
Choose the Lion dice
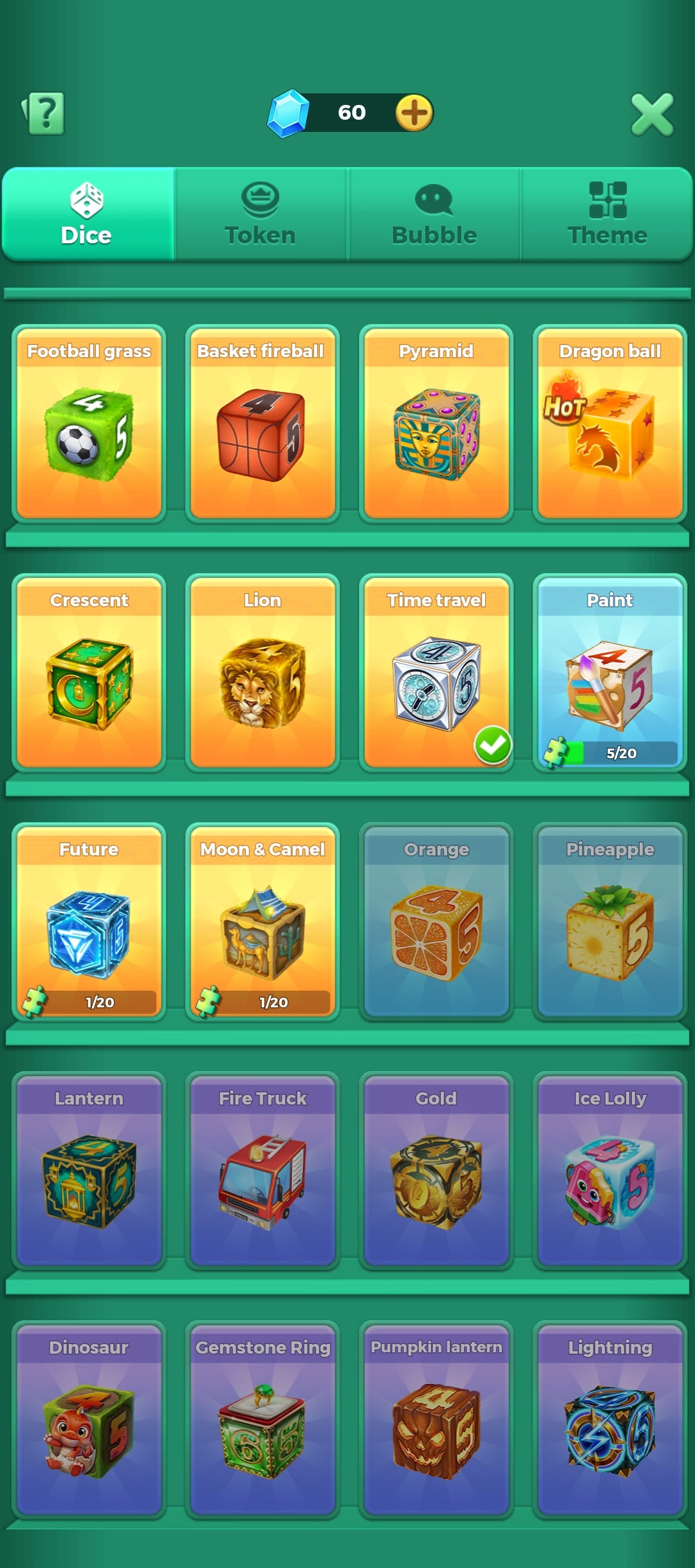pyautogui.click(x=263, y=674)
